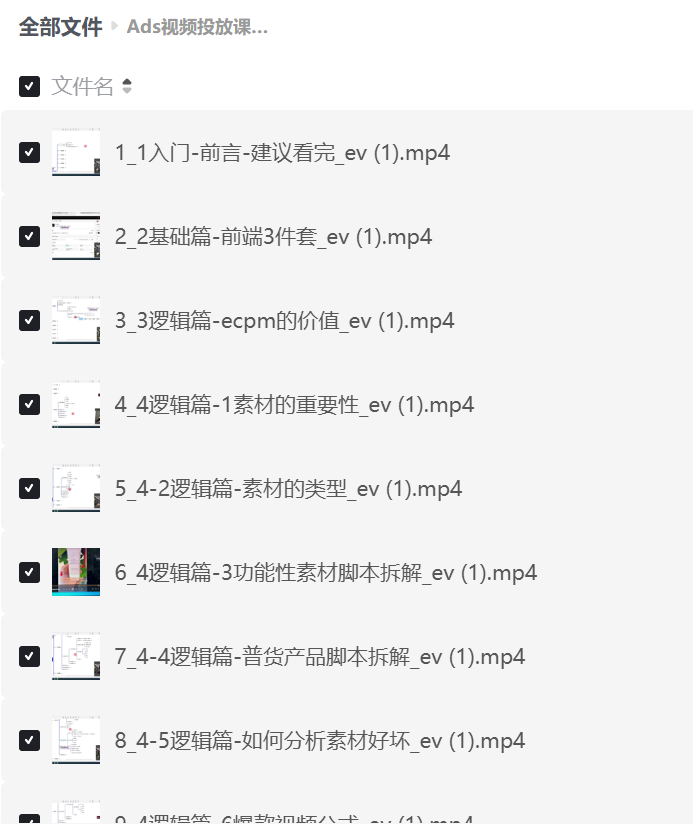This screenshot has height=834, width=693.
Task: Open 4_4逻辑篇-1素材的重要性_ev (1).mp4
Action: click(x=294, y=405)
